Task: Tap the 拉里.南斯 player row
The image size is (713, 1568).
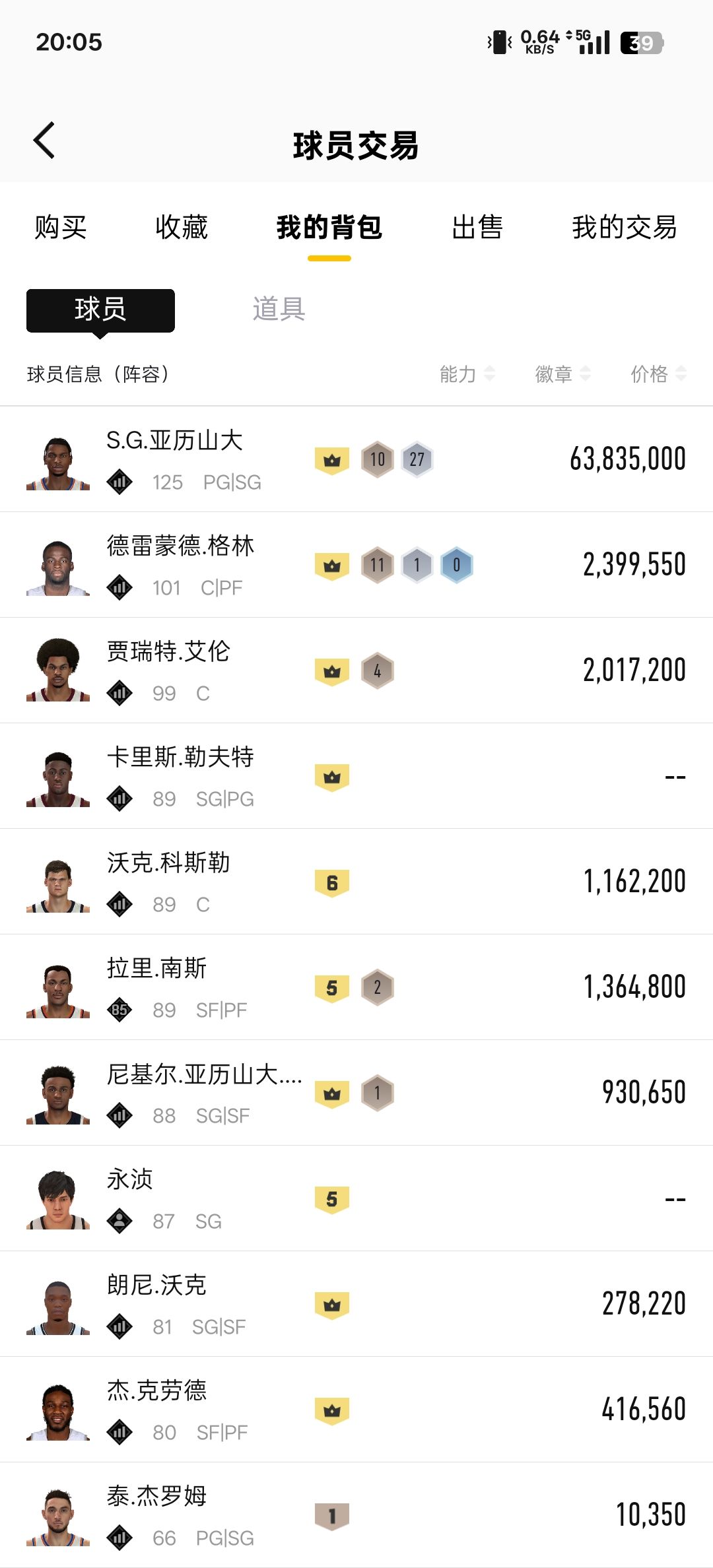Action: pyautogui.click(x=356, y=987)
